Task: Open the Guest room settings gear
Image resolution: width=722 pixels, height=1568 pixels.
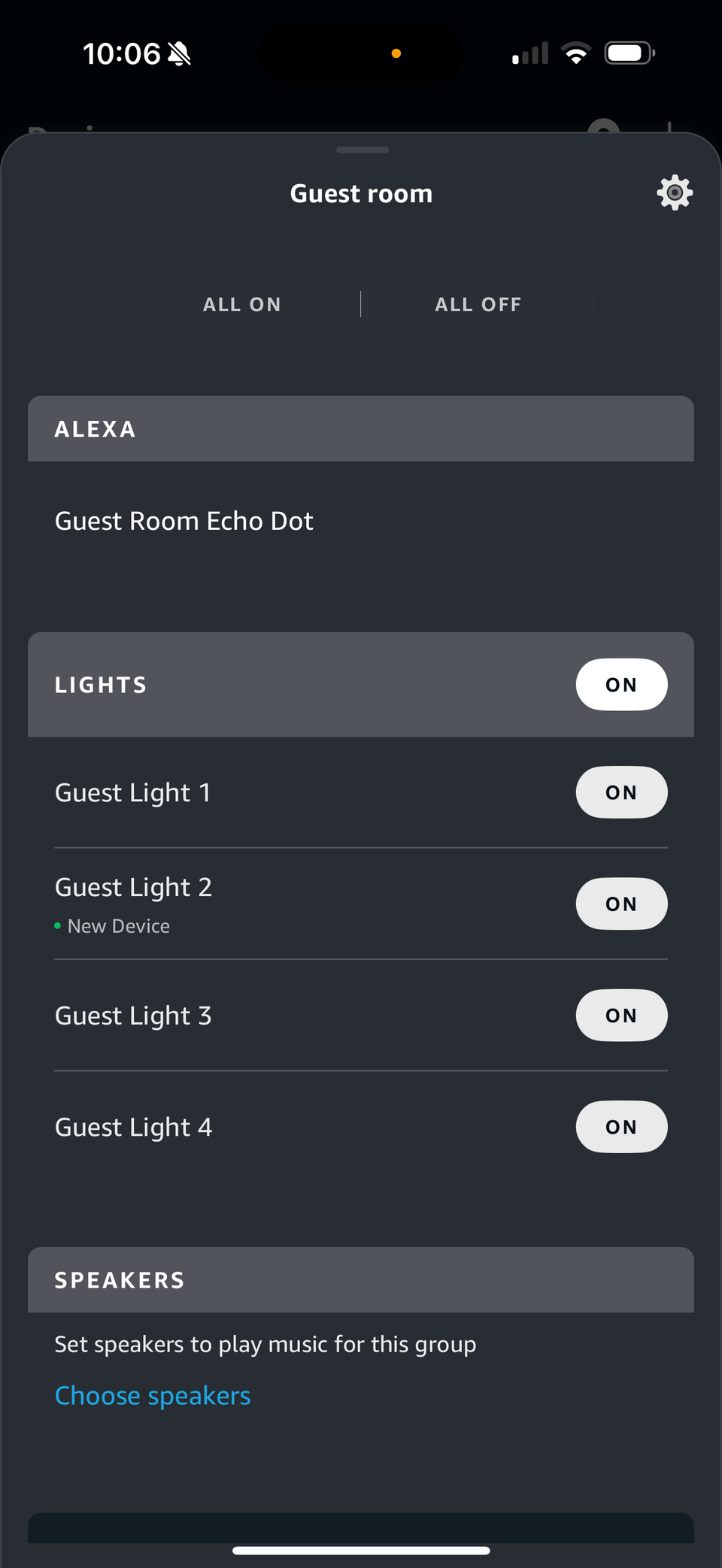Action: (674, 192)
